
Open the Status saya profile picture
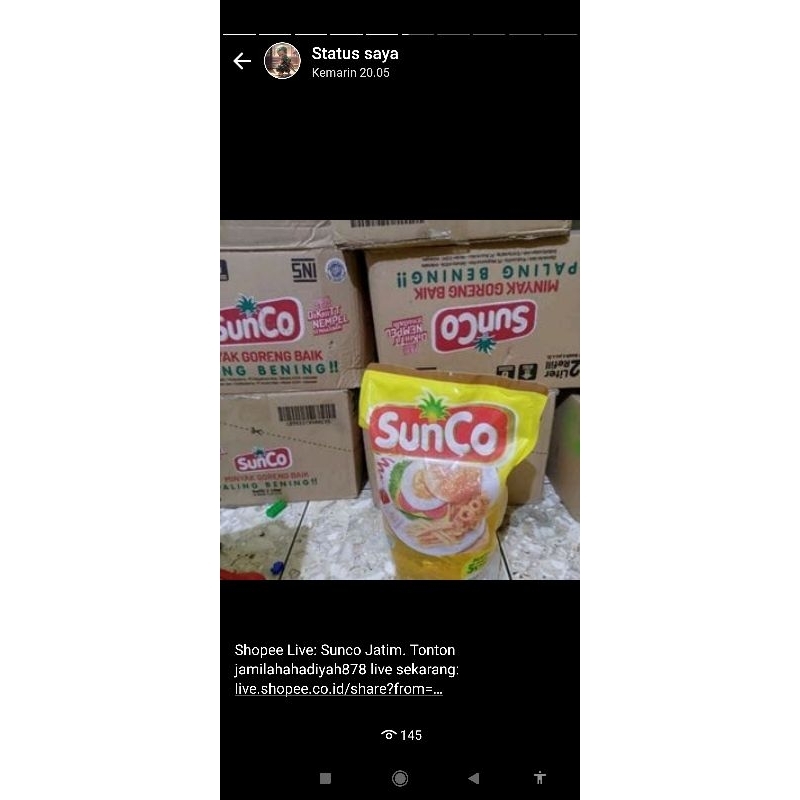pyautogui.click(x=282, y=61)
